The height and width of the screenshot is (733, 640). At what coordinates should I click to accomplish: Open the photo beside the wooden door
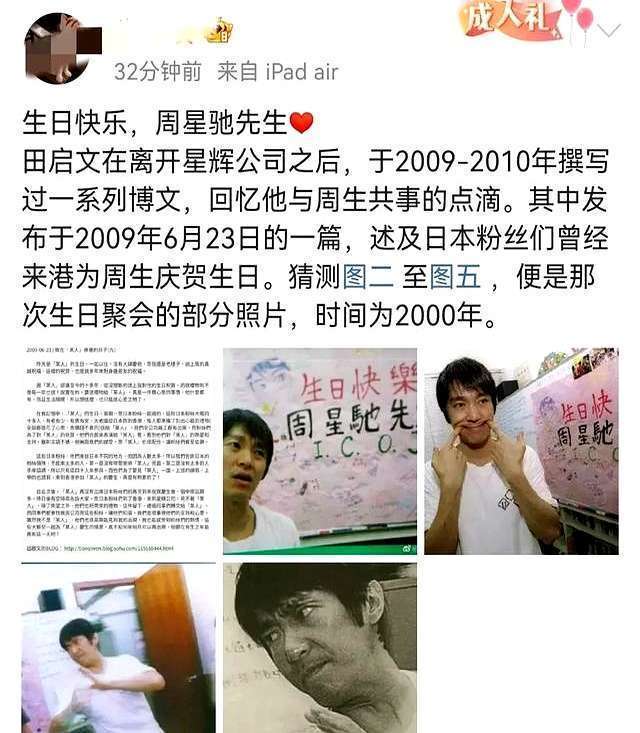pyautogui.click(x=118, y=648)
